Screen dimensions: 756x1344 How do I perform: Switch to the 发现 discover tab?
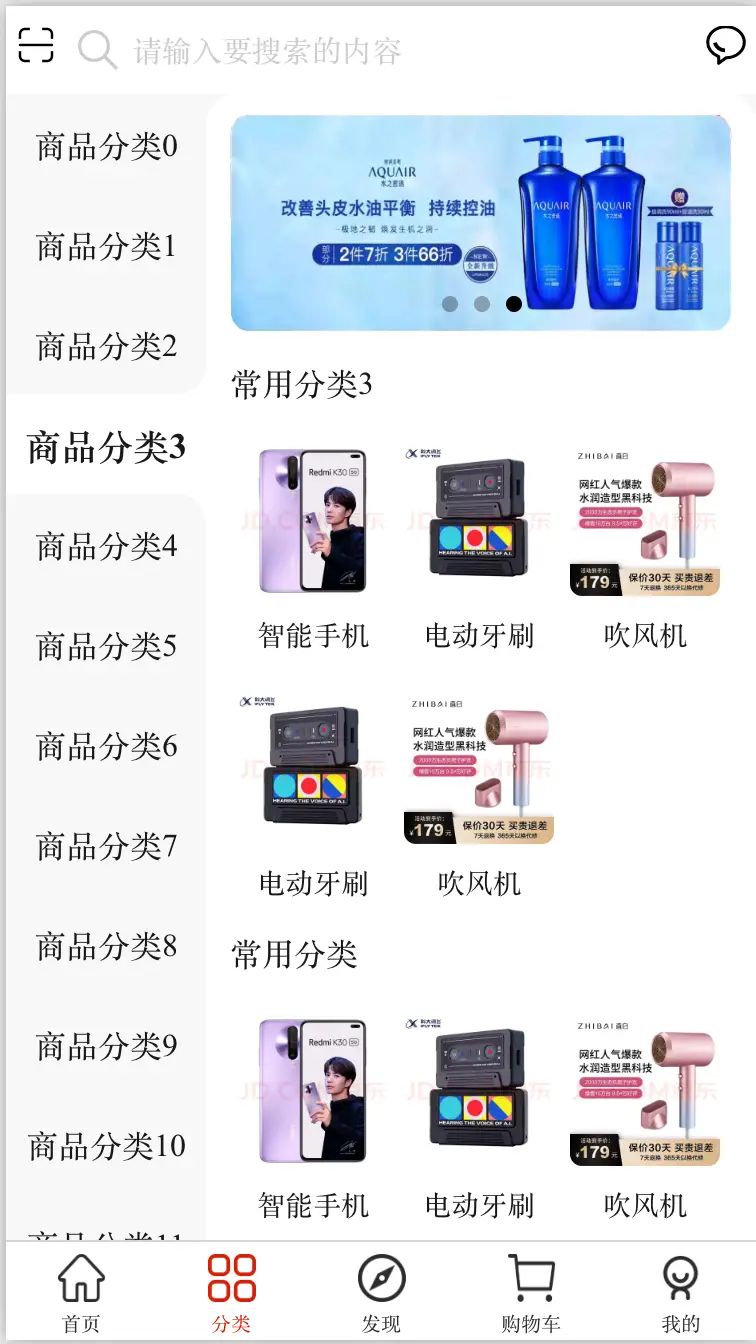coord(381,1293)
